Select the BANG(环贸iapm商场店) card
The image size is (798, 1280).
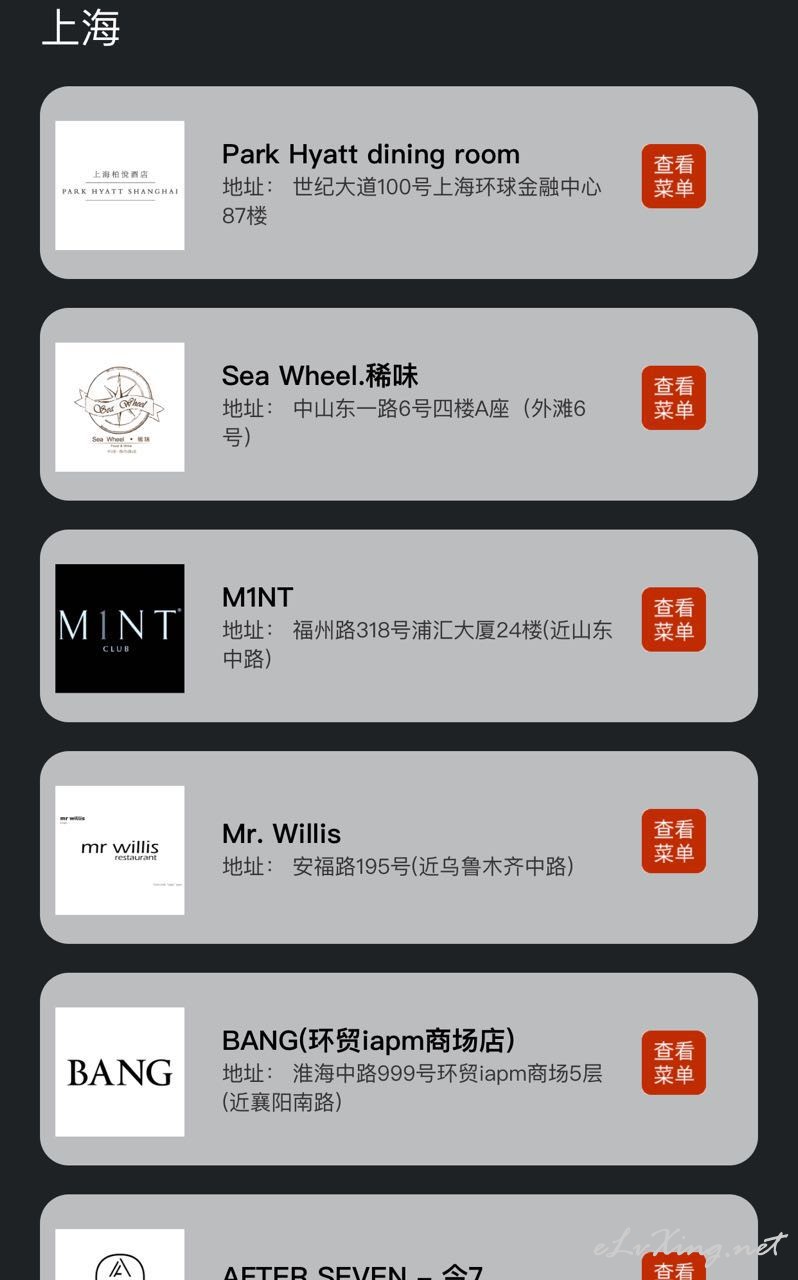pos(399,1070)
